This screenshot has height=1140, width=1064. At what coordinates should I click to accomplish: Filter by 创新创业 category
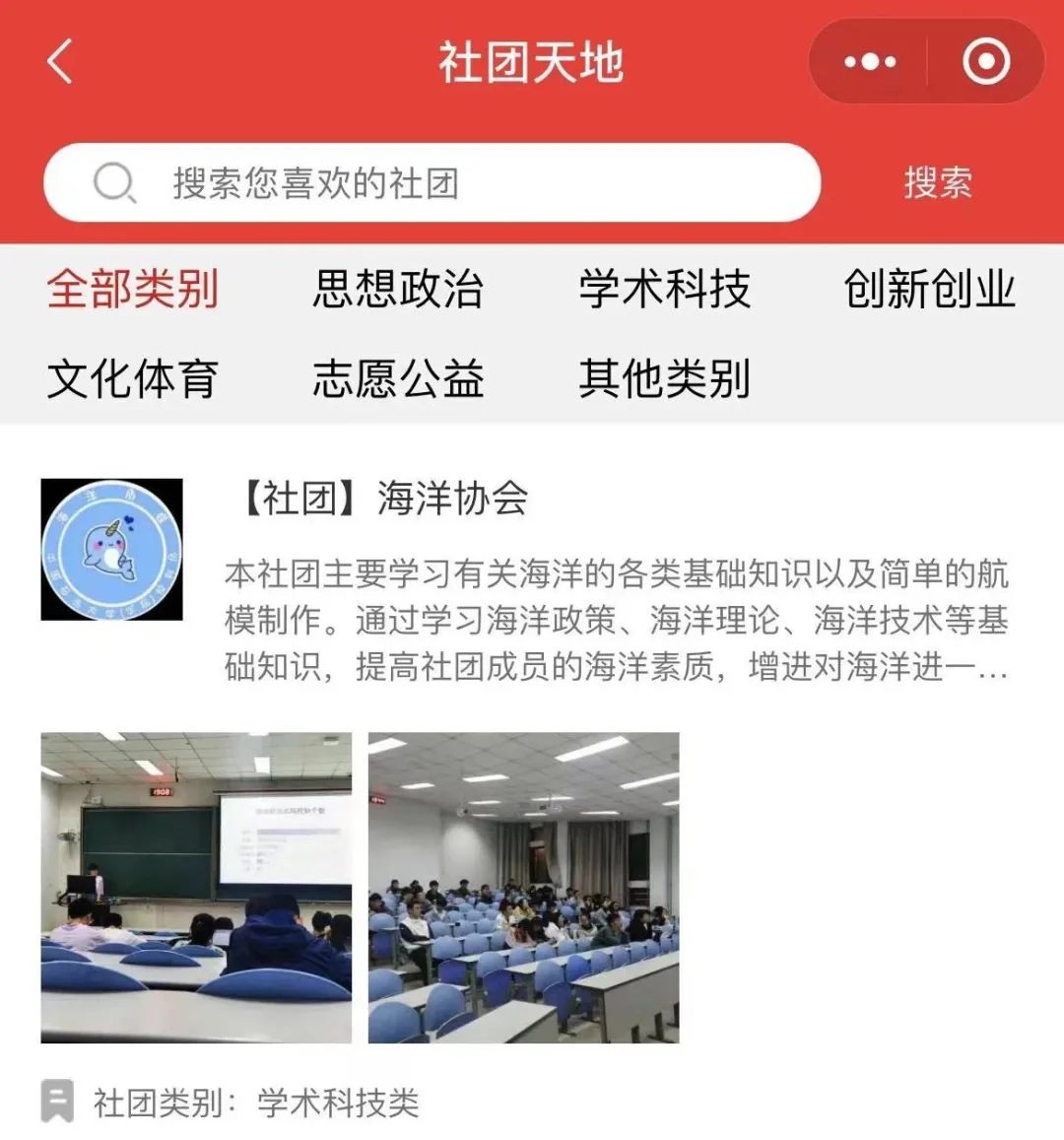[929, 289]
